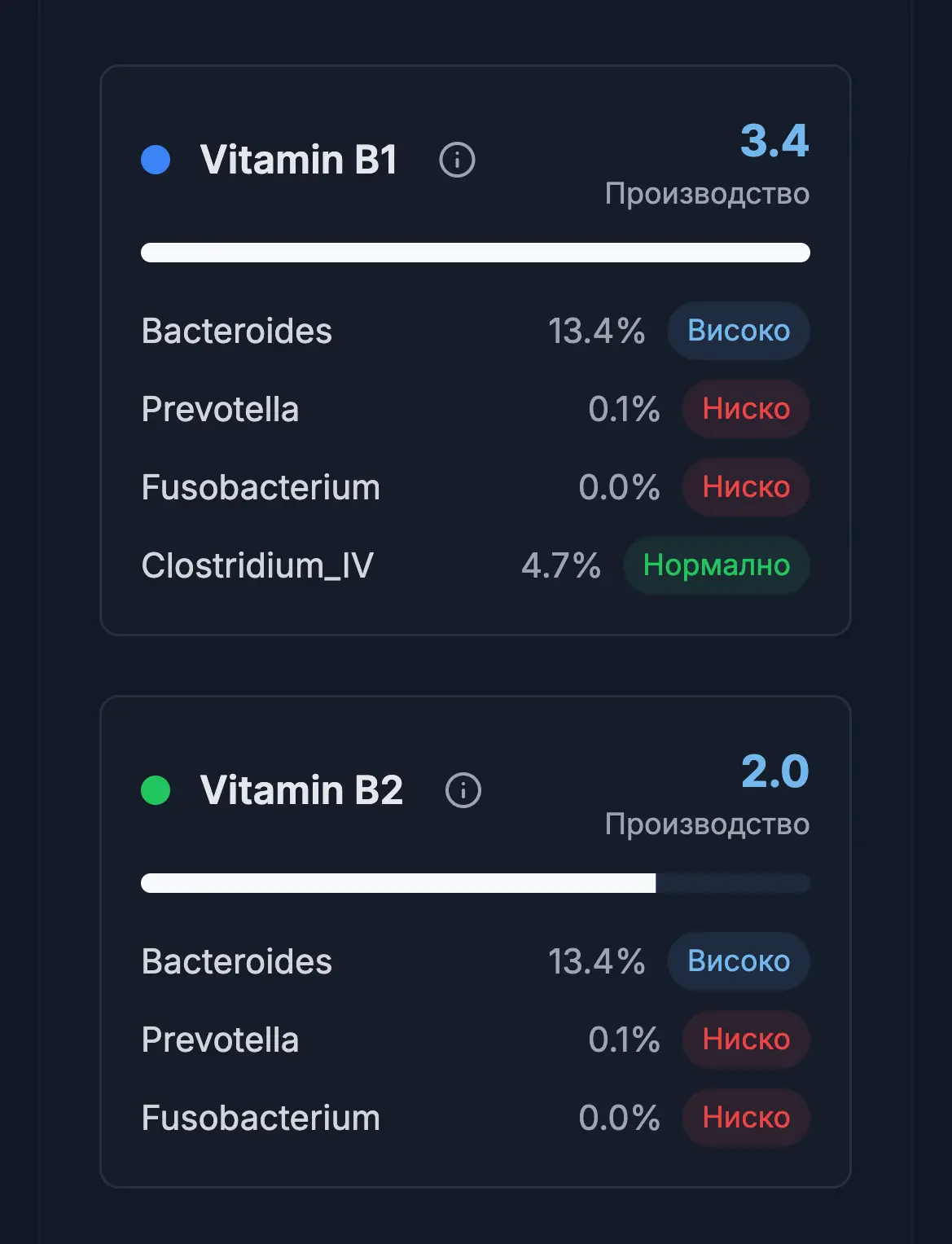Toggle the Високо status on Bacteroides in B2 card
952x1244 pixels.
738,961
